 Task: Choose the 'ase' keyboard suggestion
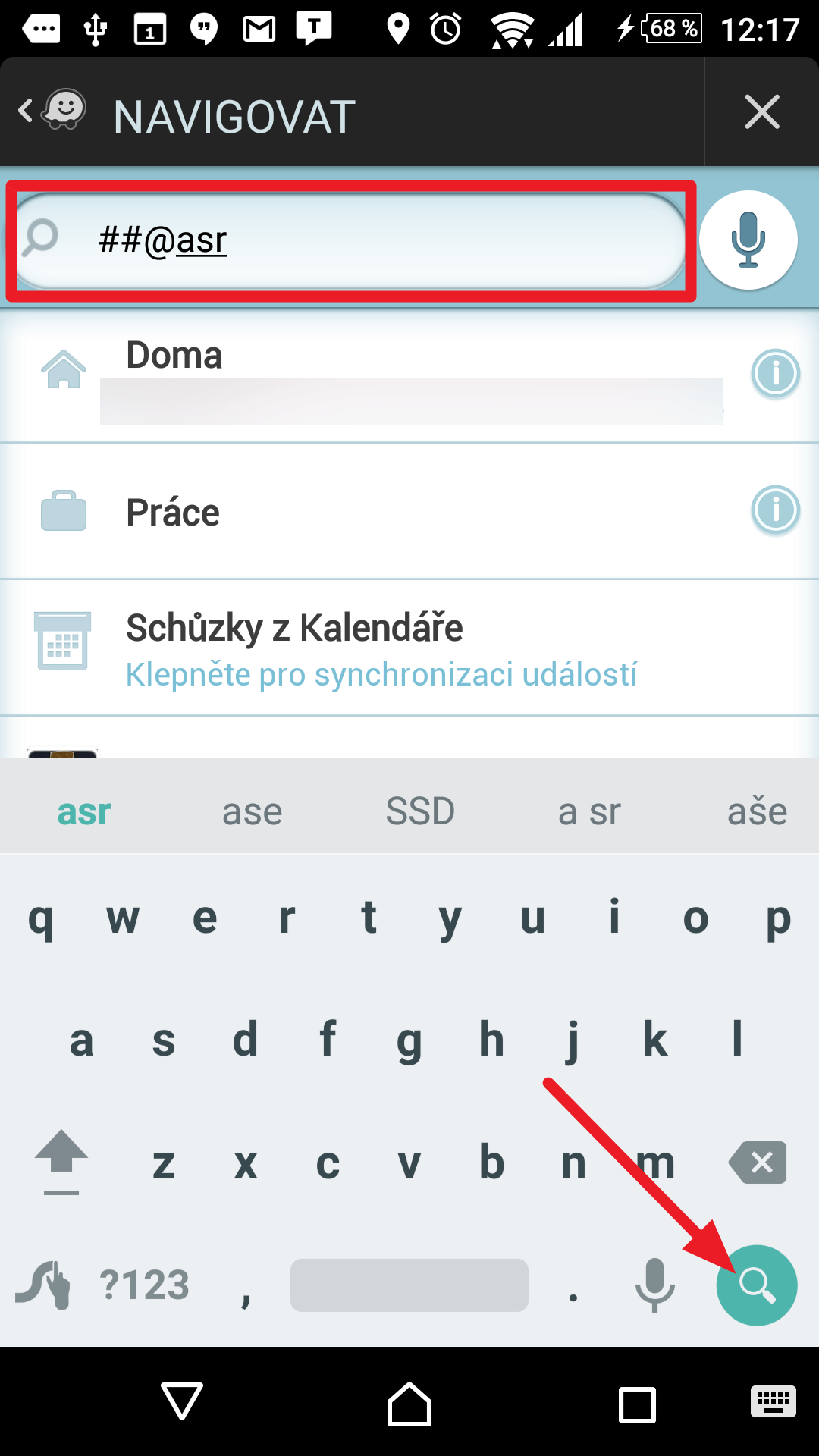252,812
